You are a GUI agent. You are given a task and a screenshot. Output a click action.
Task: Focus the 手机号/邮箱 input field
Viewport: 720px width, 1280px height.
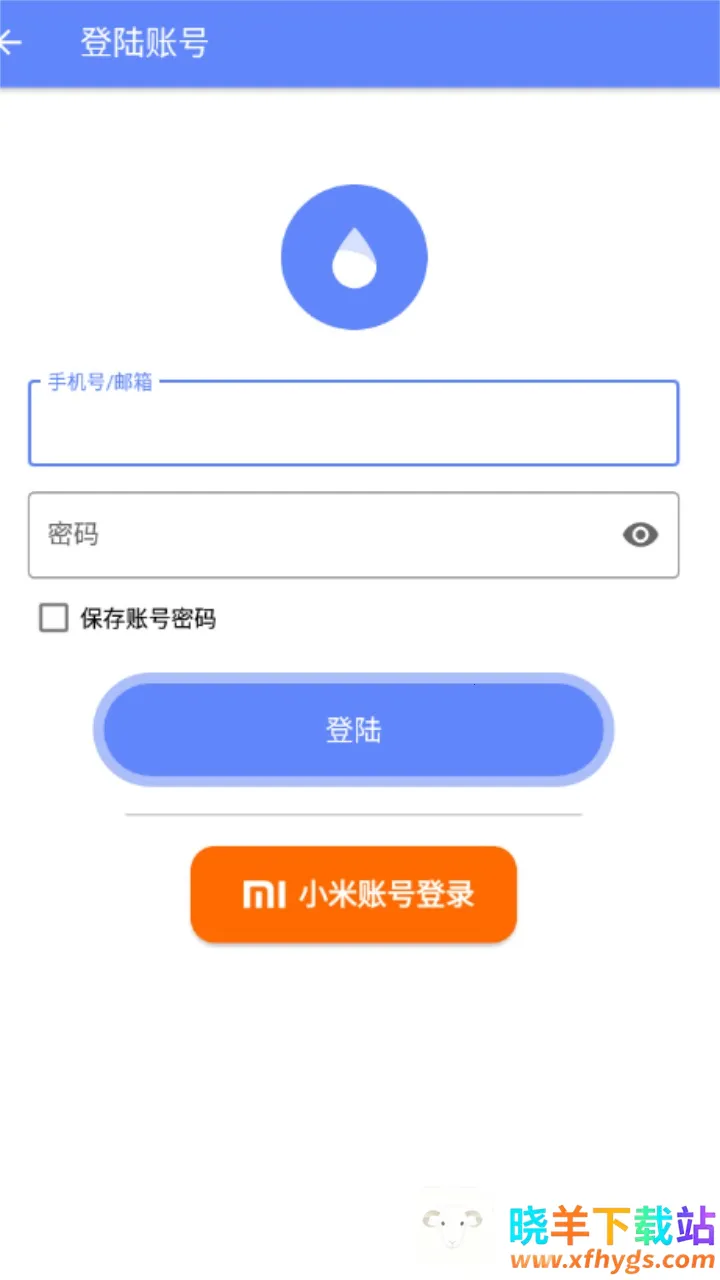click(x=353, y=424)
